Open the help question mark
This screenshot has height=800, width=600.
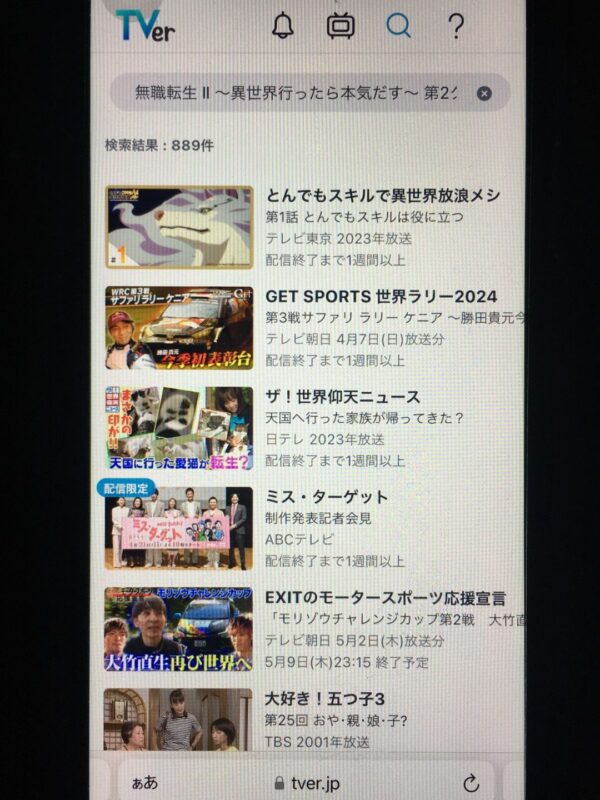455,26
